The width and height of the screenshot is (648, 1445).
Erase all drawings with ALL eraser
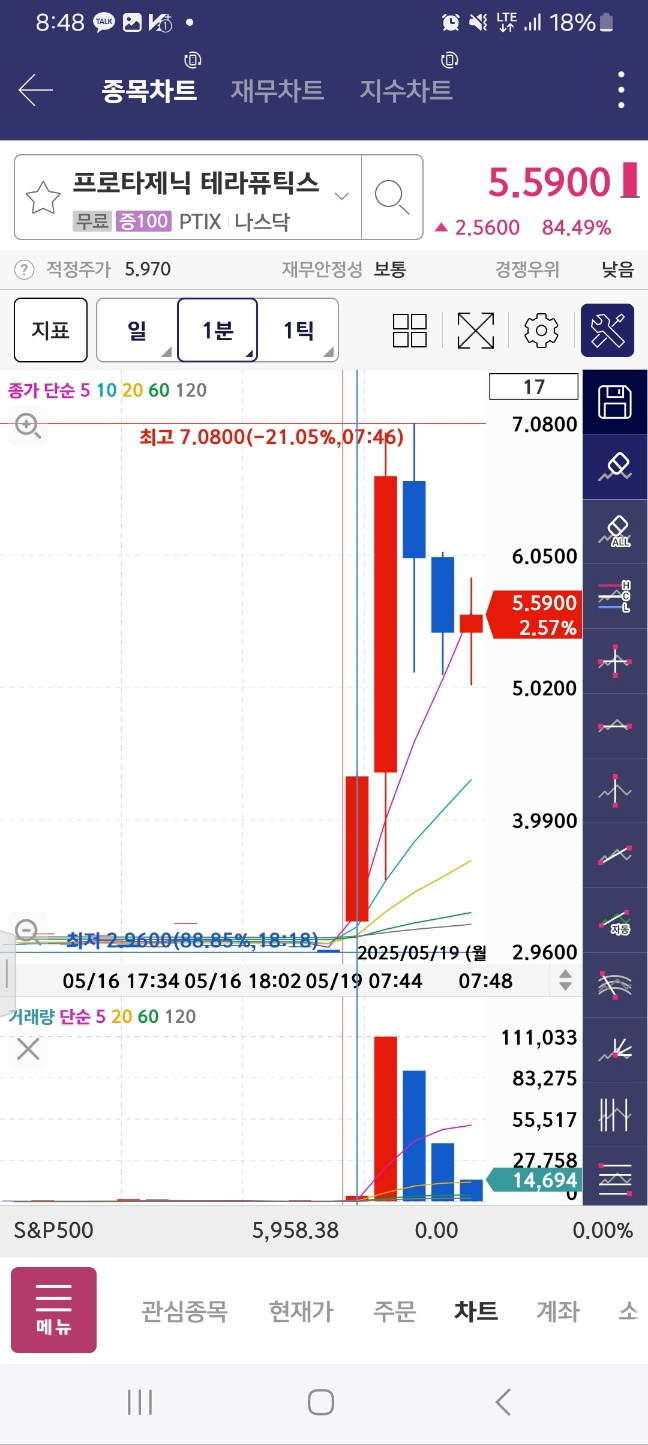point(615,531)
